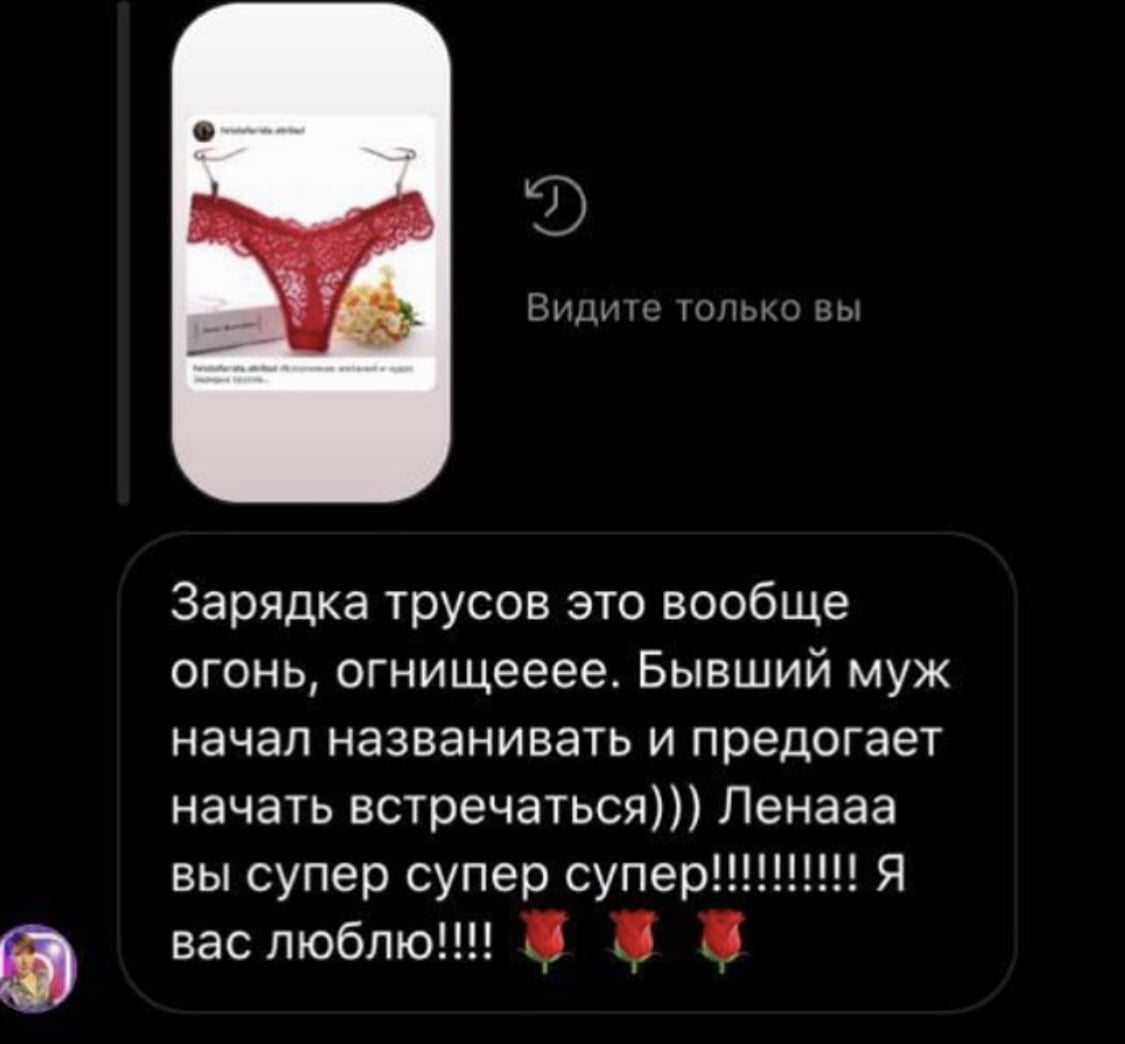Open the replied story with red lingerie

(x=310, y=260)
